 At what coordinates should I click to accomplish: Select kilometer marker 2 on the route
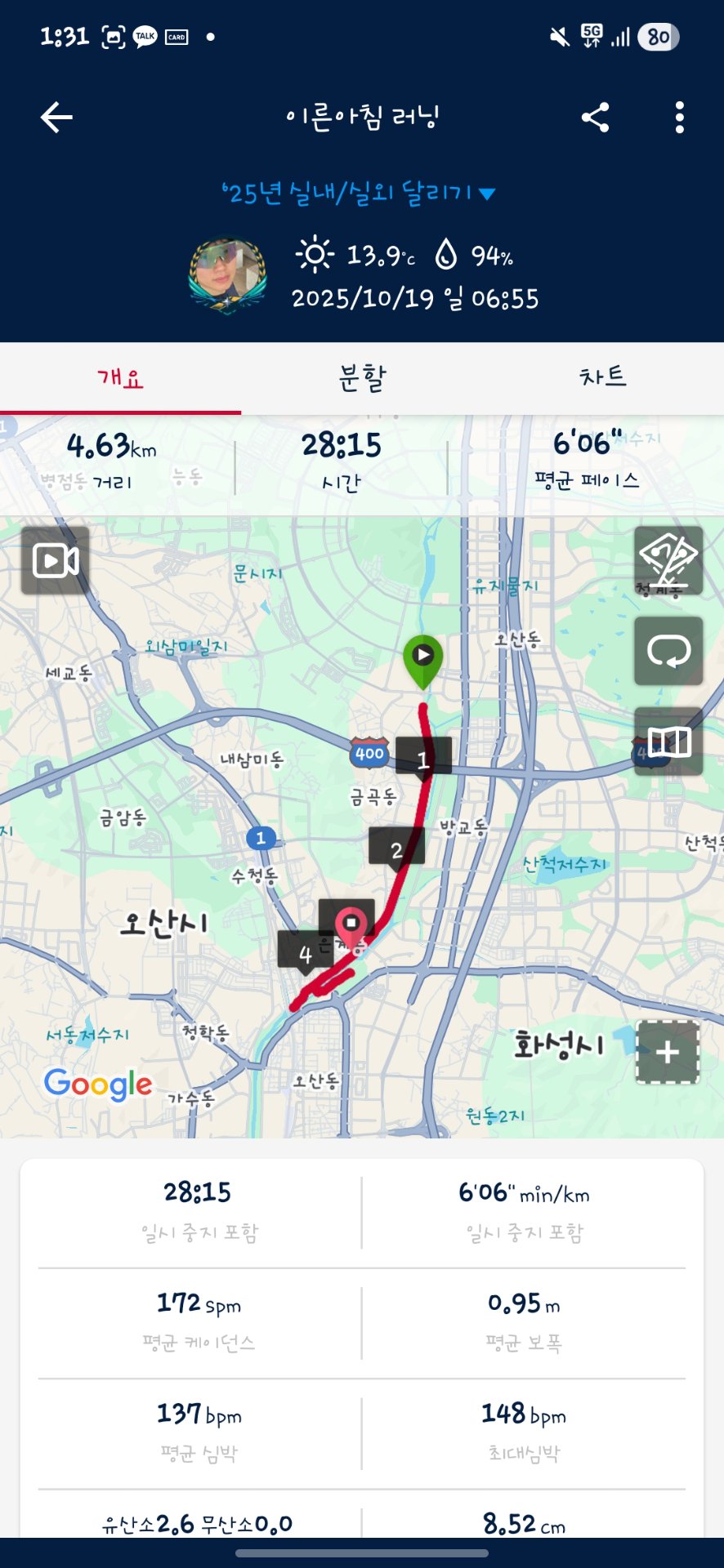pyautogui.click(x=397, y=849)
